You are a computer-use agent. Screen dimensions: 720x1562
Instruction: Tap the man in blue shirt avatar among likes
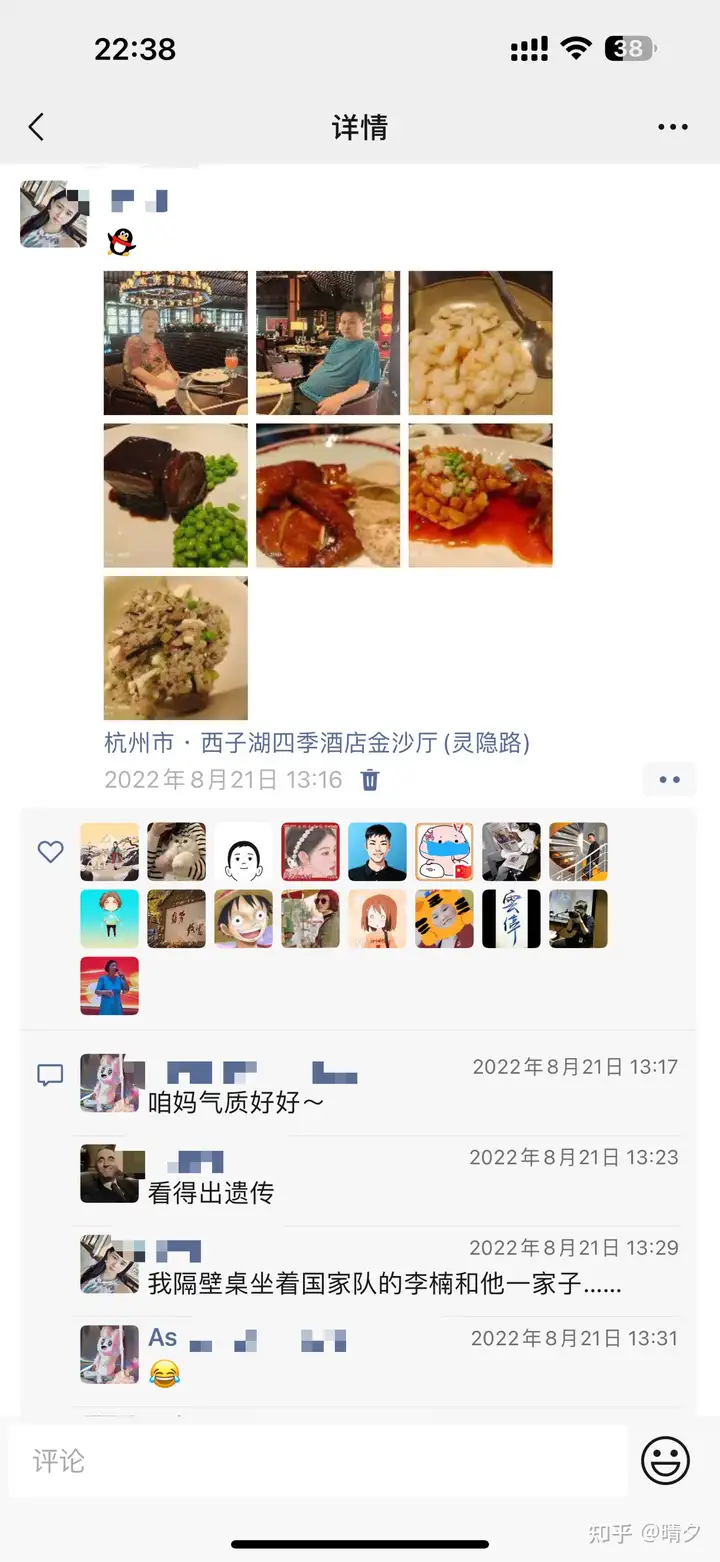(x=377, y=851)
